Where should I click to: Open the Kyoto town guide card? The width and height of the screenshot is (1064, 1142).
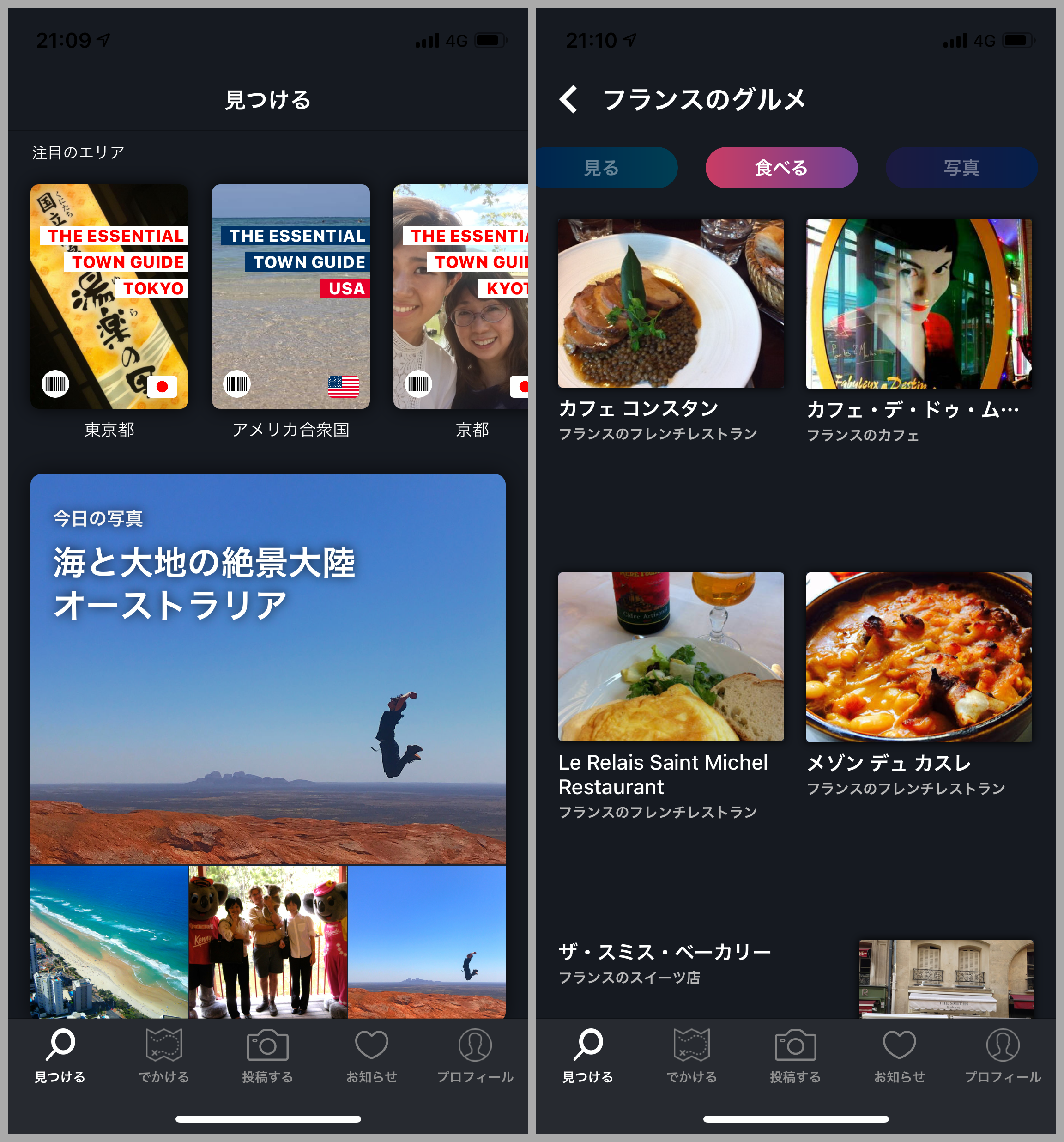click(x=460, y=297)
